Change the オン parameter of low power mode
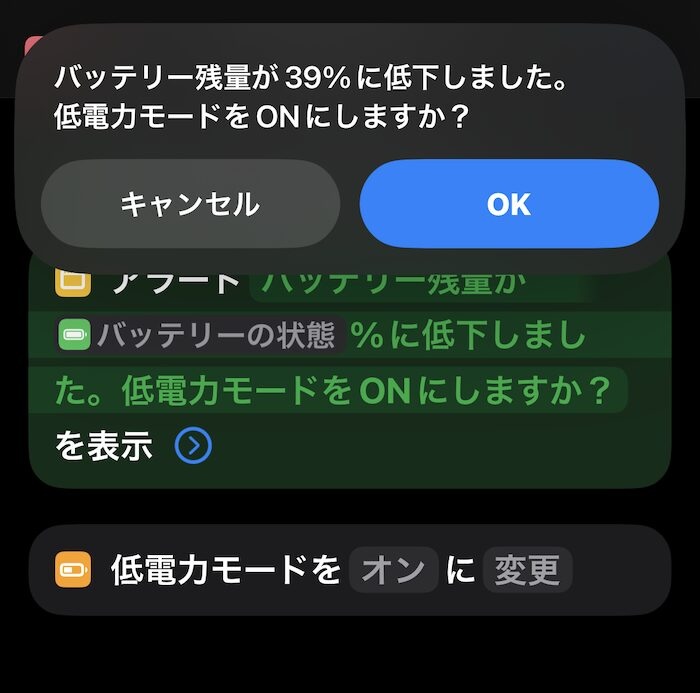The image size is (700, 693). pos(393,571)
